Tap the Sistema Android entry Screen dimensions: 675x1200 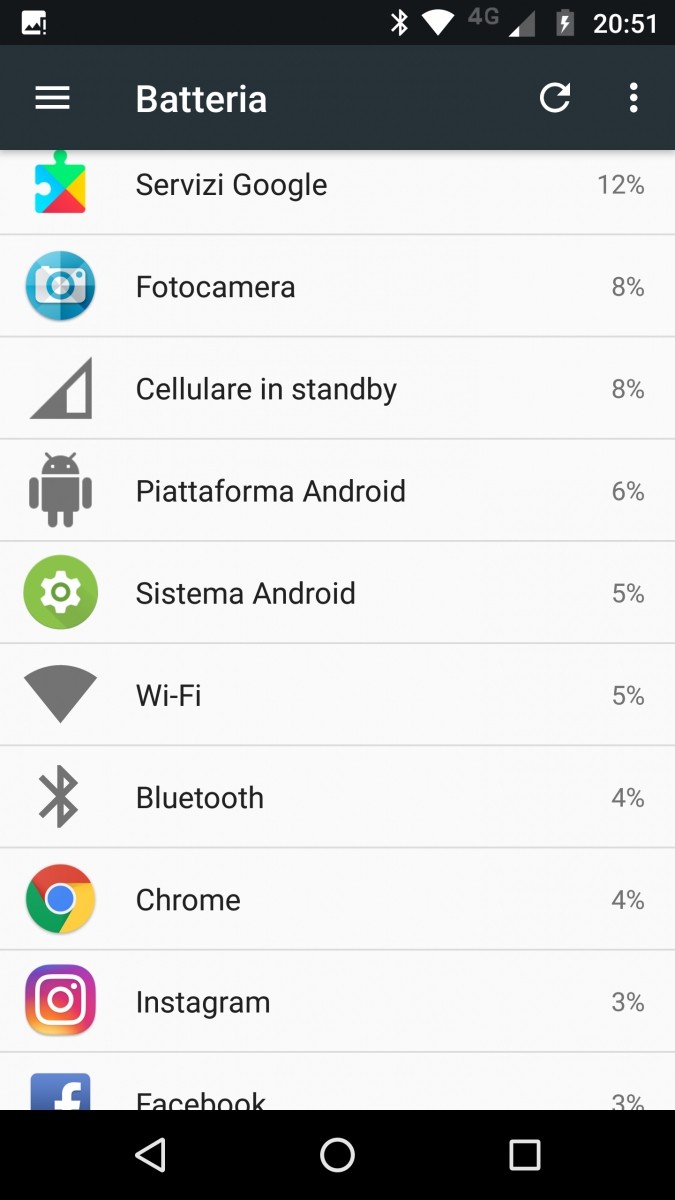coord(337,593)
